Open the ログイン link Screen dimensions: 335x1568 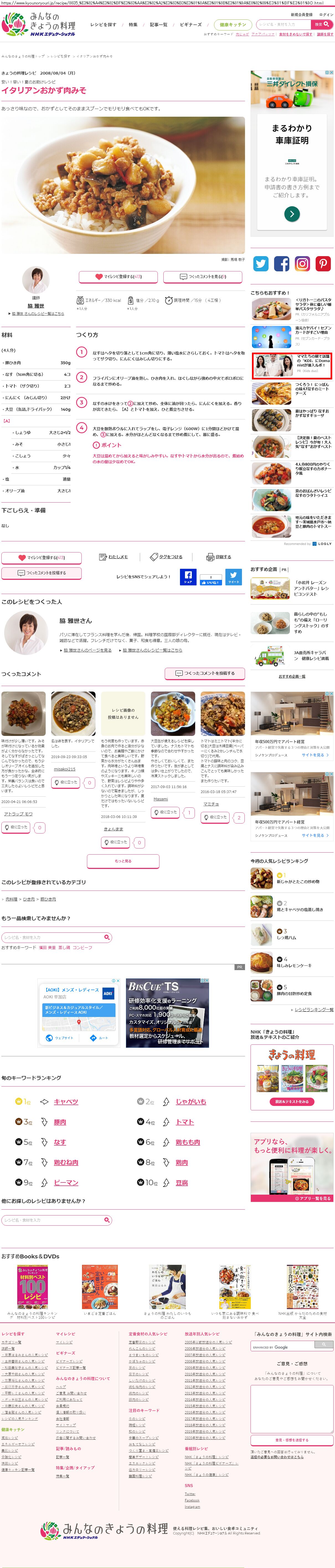[x=325, y=15]
